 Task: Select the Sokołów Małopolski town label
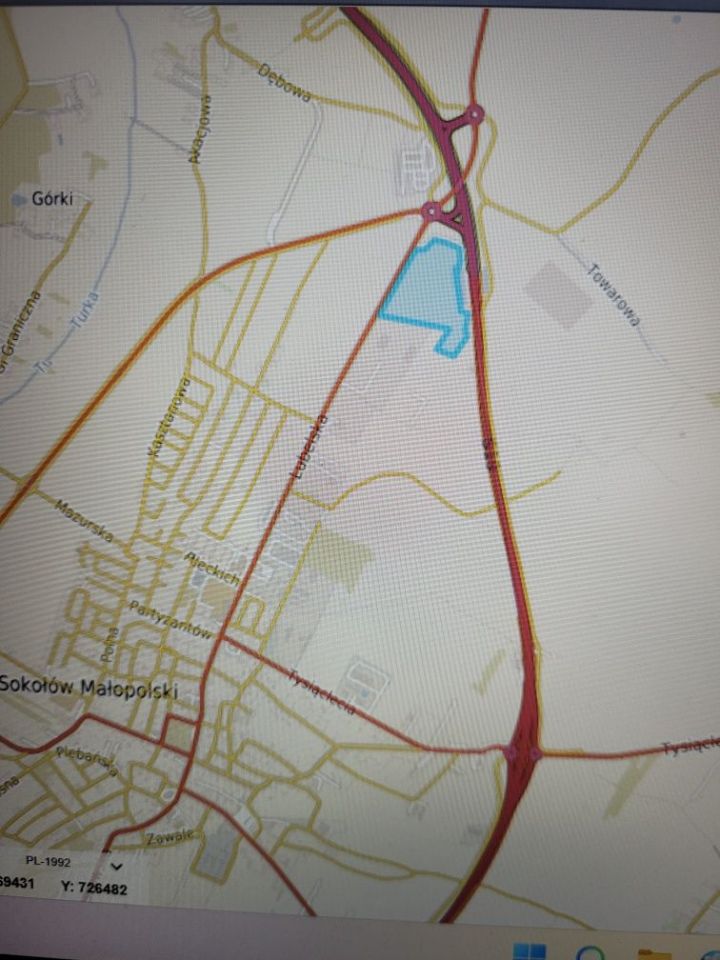90,688
